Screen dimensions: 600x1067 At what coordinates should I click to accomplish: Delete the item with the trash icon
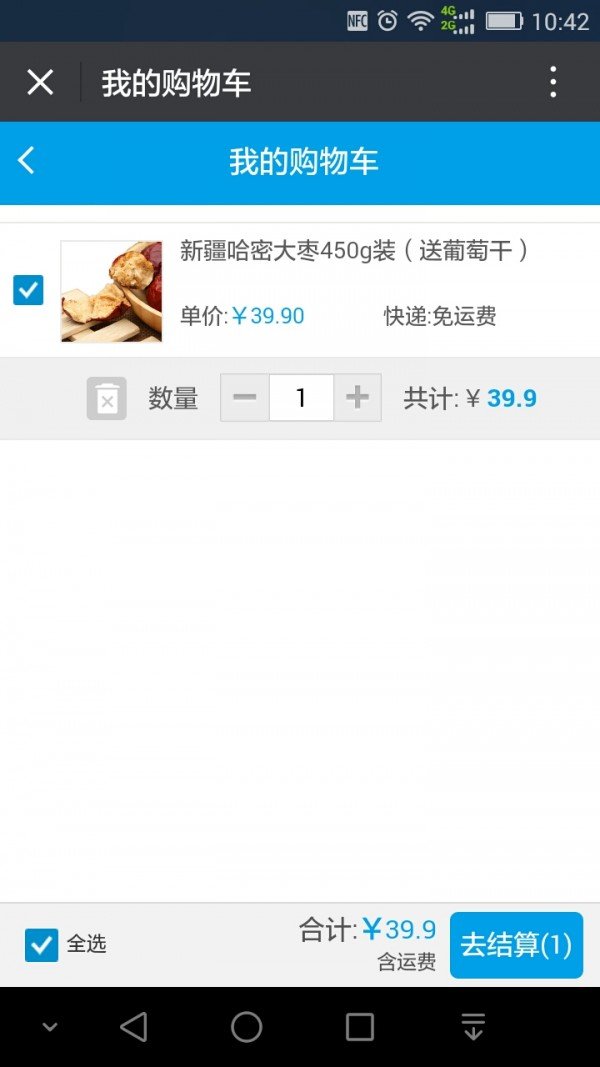107,399
